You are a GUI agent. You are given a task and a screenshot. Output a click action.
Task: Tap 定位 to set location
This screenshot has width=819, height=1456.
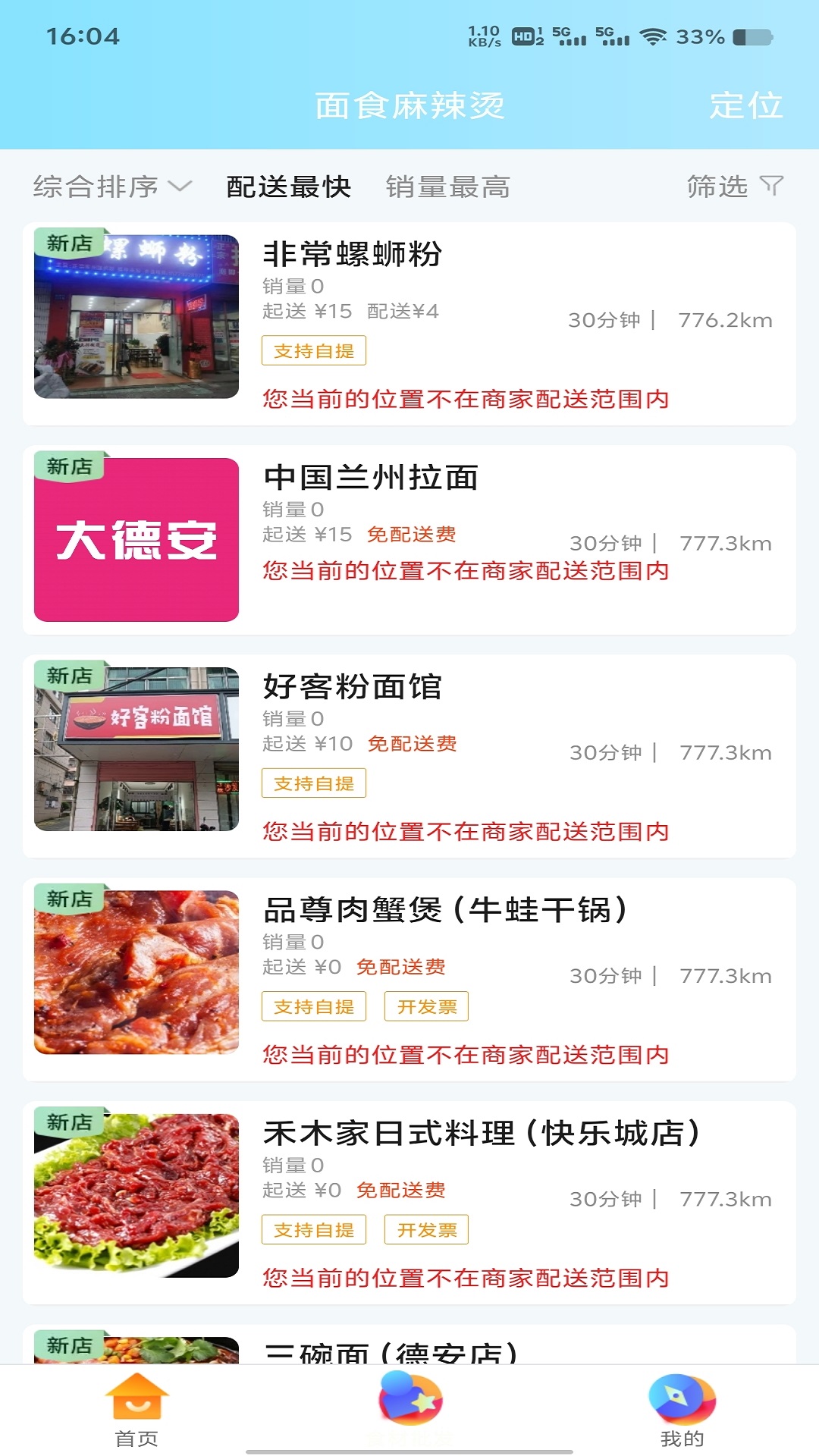(x=745, y=105)
